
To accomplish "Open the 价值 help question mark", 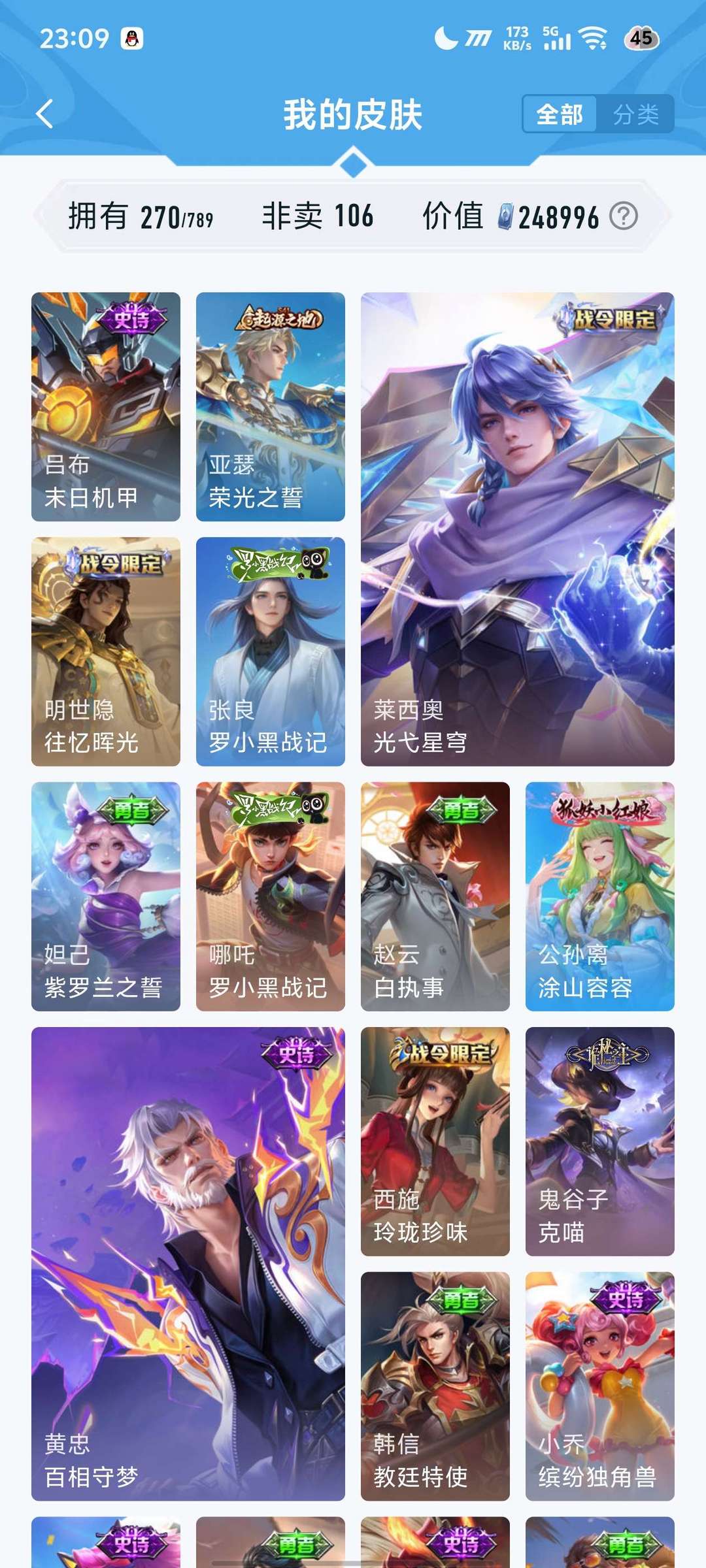I will 623,216.
